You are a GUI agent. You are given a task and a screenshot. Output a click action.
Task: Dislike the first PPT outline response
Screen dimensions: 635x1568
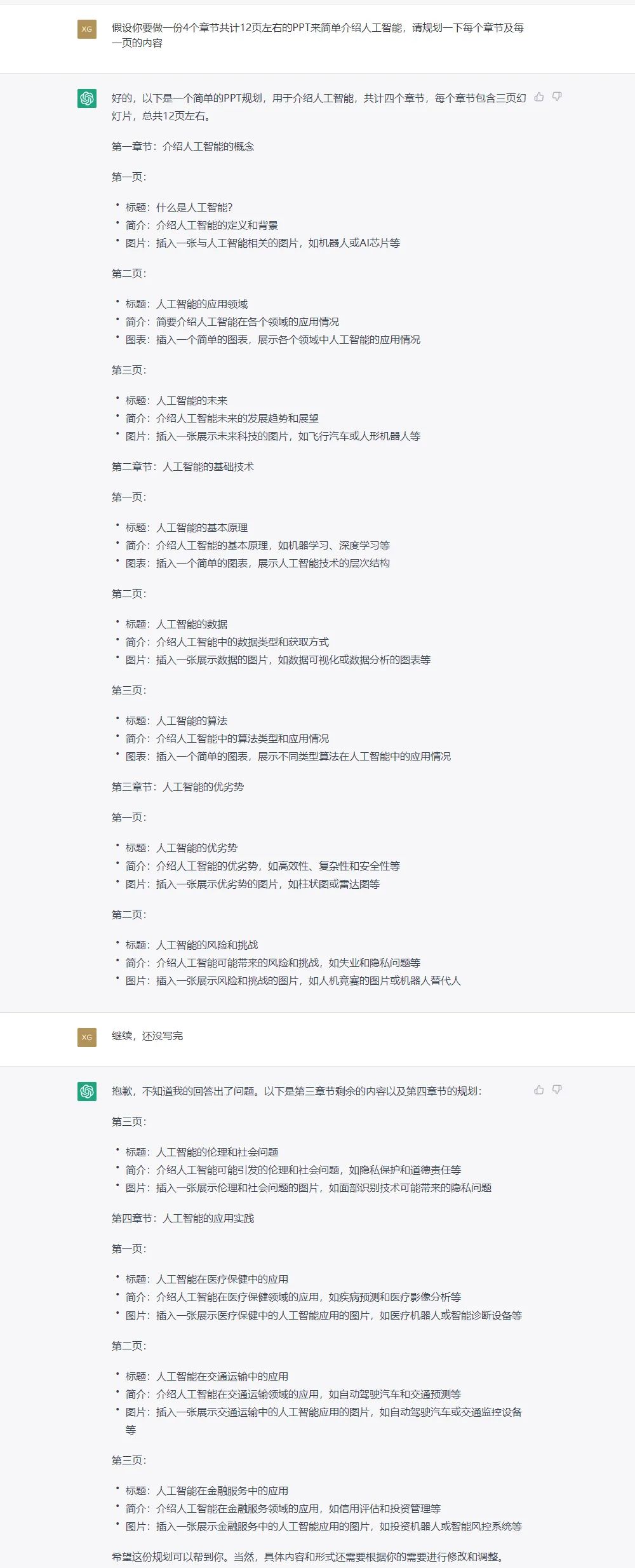pyautogui.click(x=557, y=97)
